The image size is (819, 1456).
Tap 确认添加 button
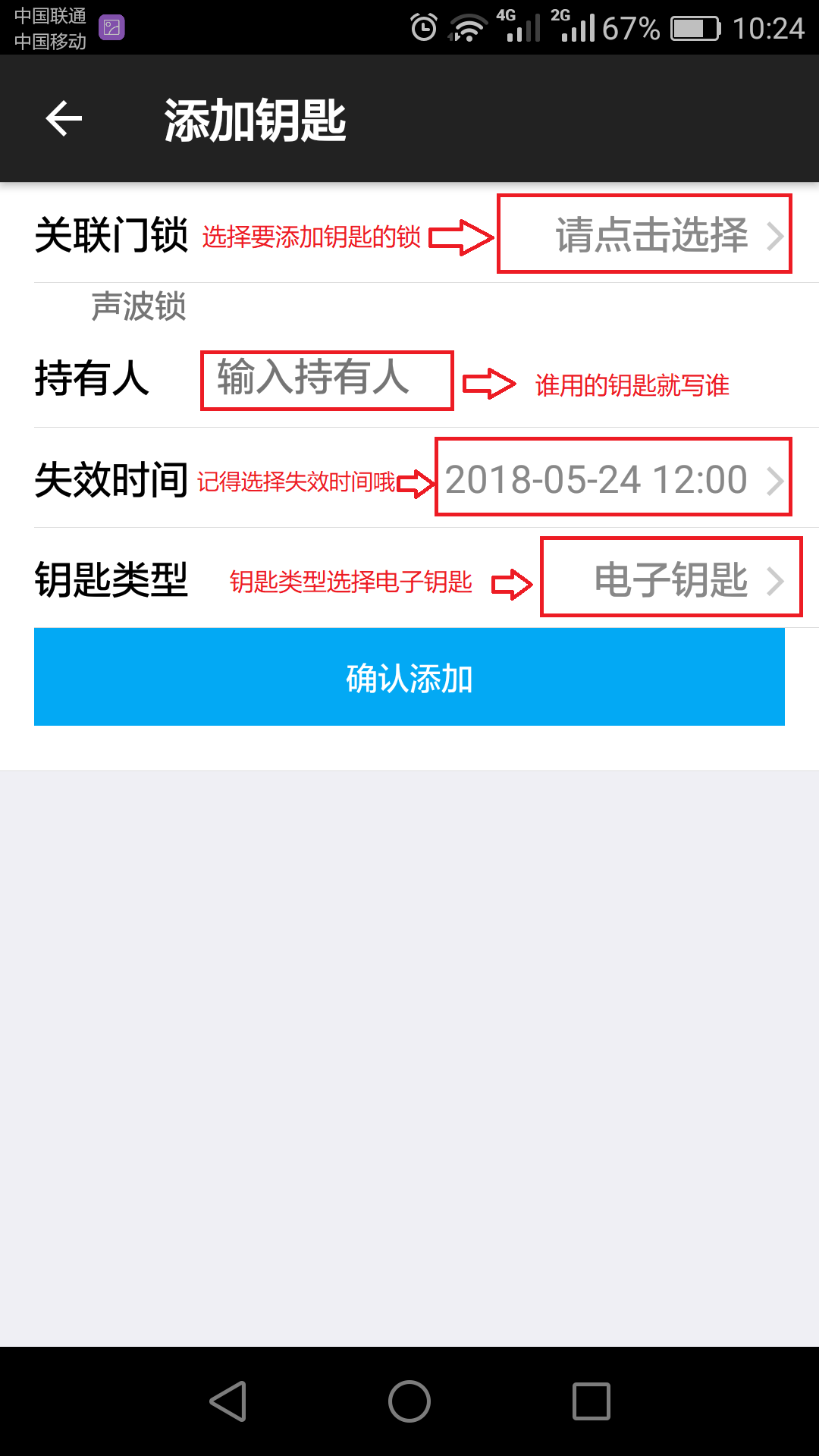pos(409,677)
